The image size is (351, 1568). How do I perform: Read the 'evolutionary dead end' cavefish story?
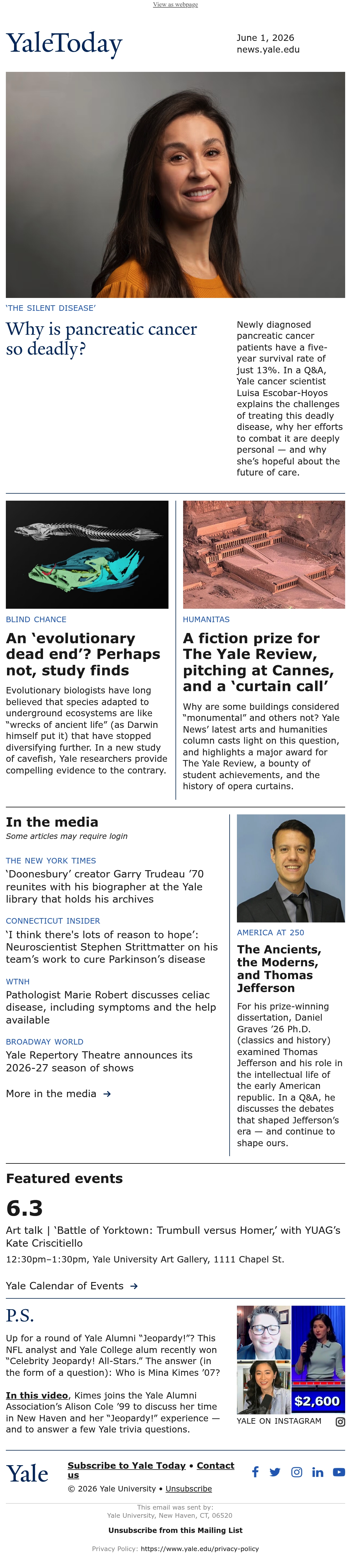(83, 654)
